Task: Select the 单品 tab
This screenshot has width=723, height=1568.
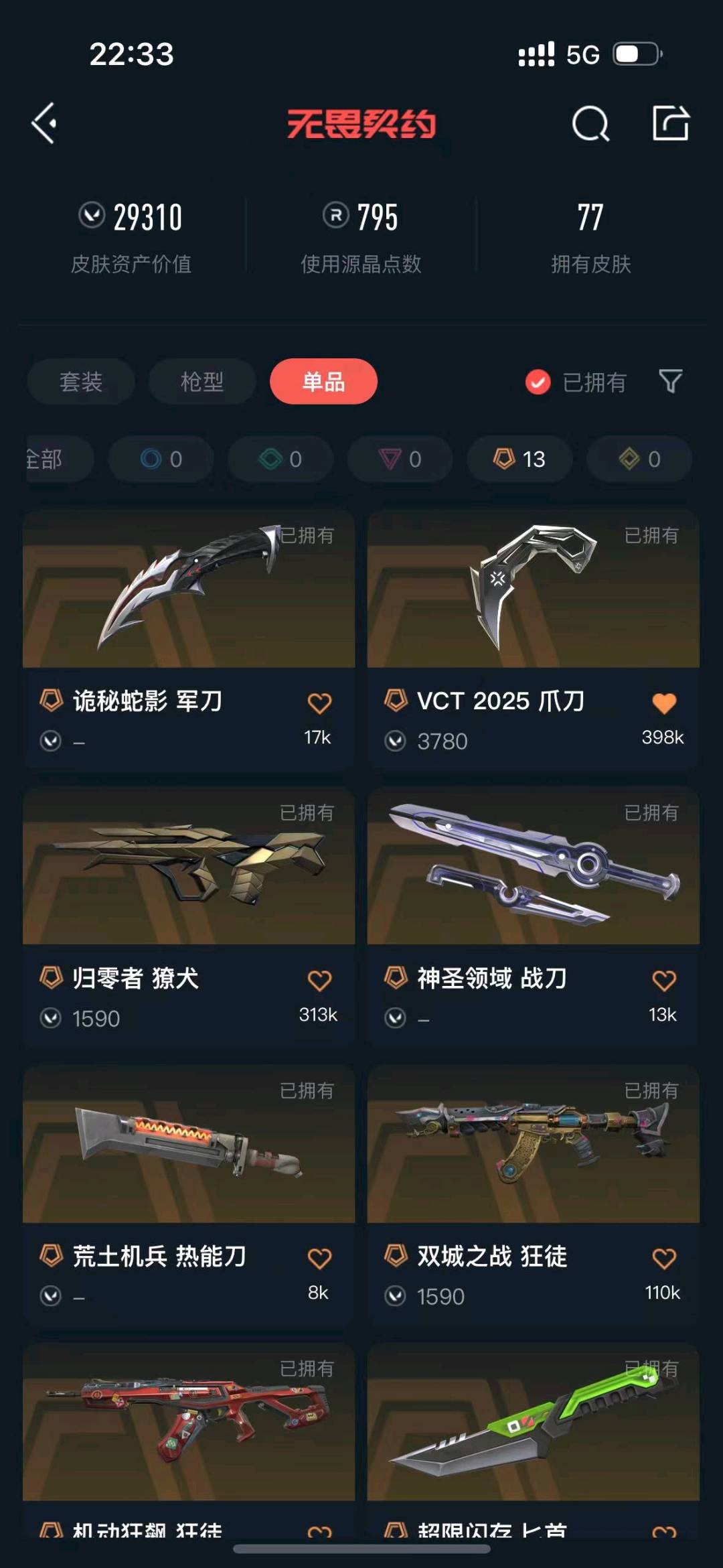Action: tap(323, 382)
